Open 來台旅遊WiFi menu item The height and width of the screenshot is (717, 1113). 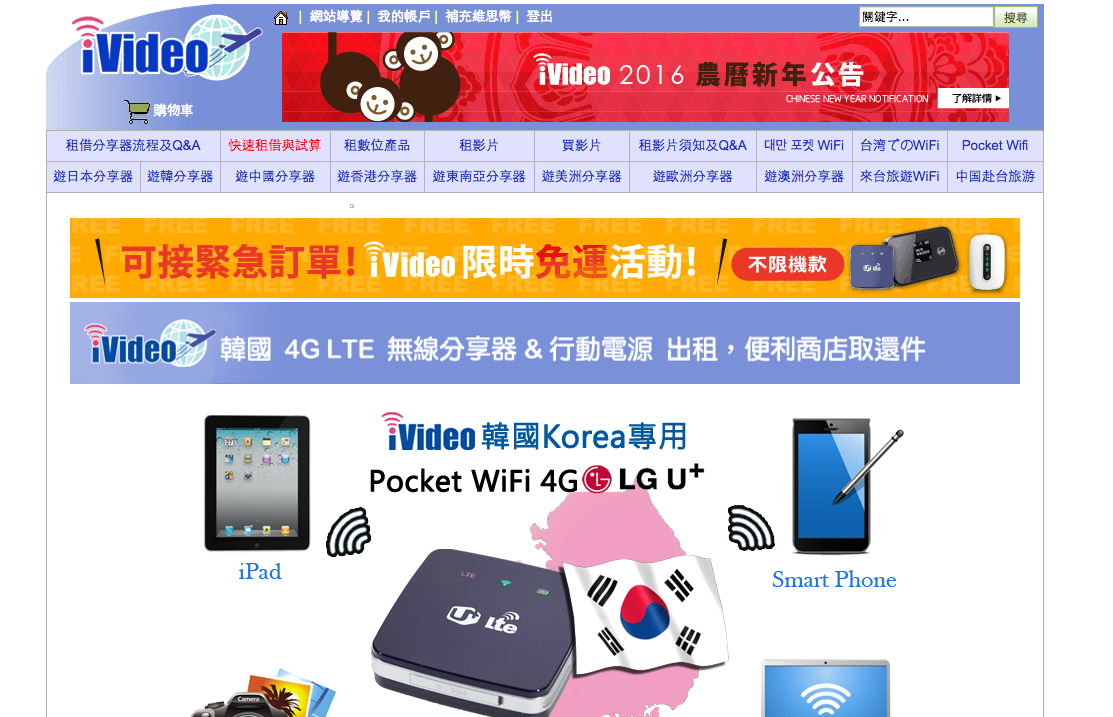[x=899, y=176]
